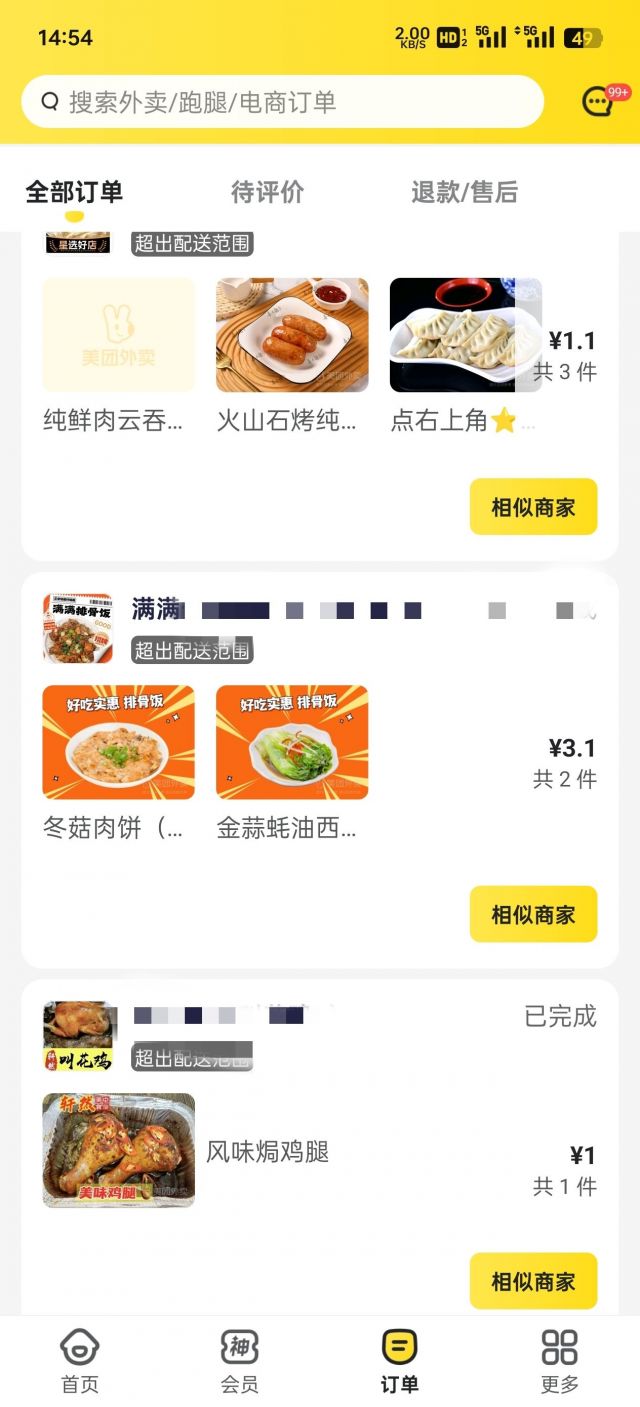Screen dimensions: 640x1407
Task: Open the 冬菇肉饼 item thumbnail
Action: [x=118, y=742]
